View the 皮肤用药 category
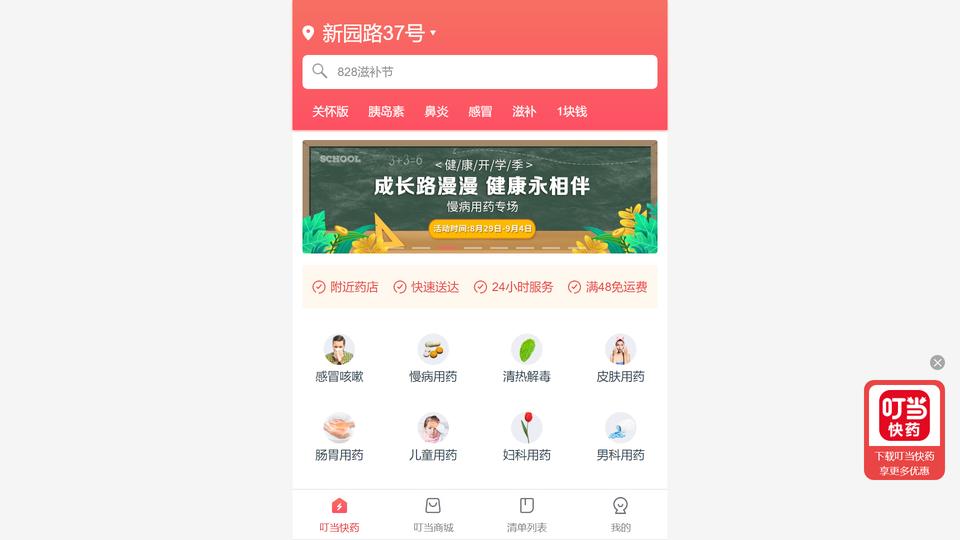Image resolution: width=960 pixels, height=540 pixels. (x=620, y=360)
